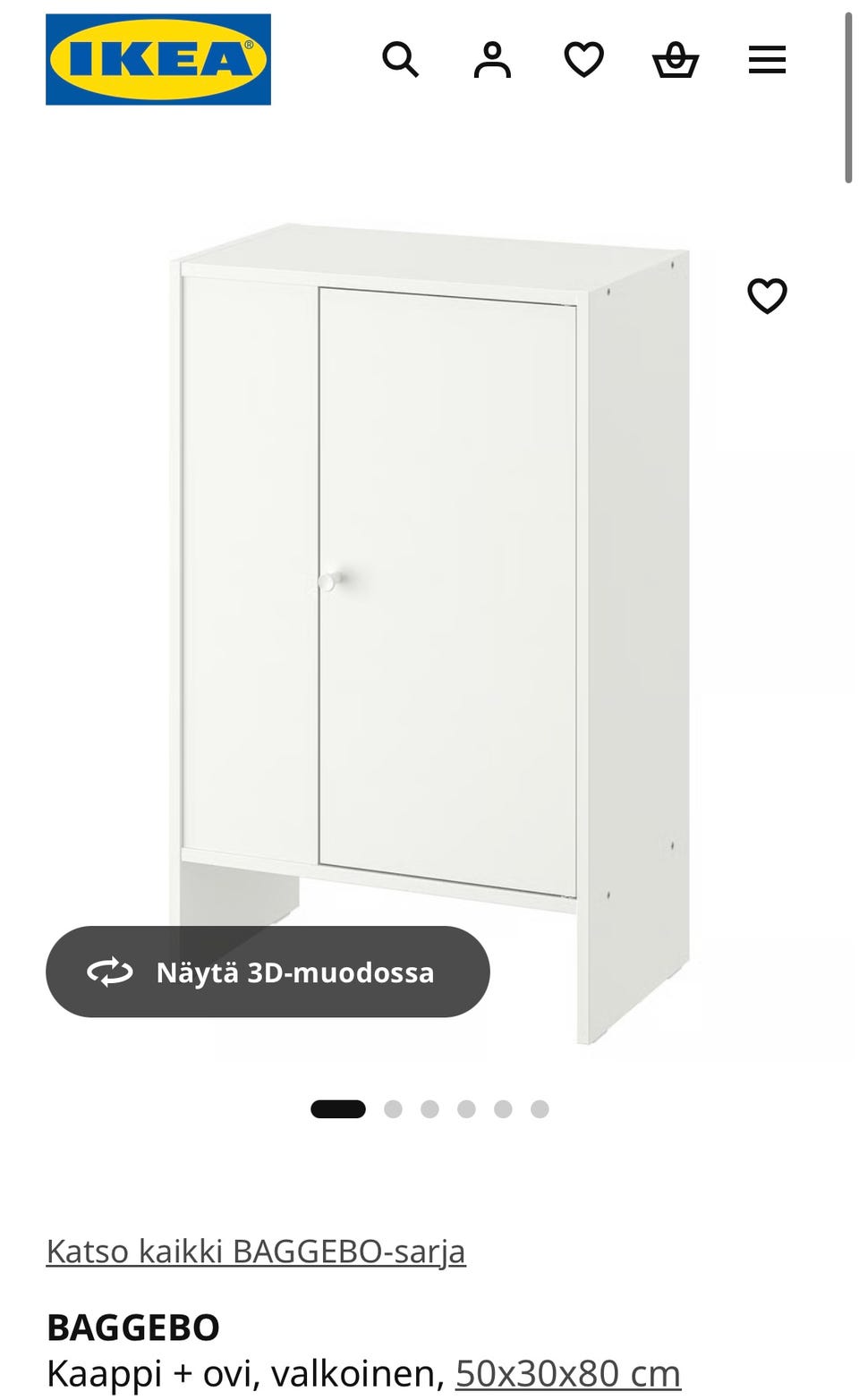859x1400 pixels.
Task: Open the hamburger menu
Action: [x=767, y=60]
